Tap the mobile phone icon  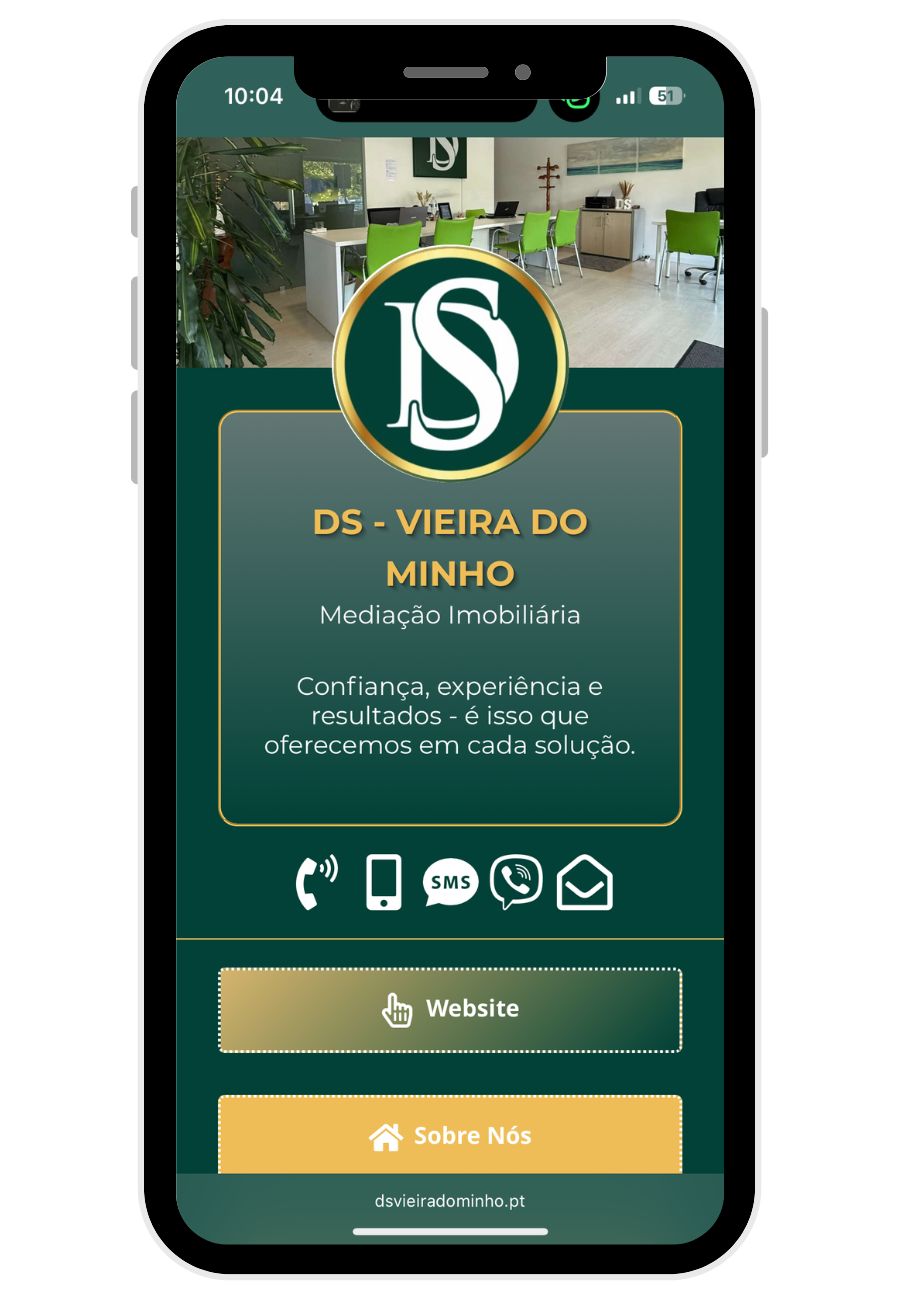(383, 882)
